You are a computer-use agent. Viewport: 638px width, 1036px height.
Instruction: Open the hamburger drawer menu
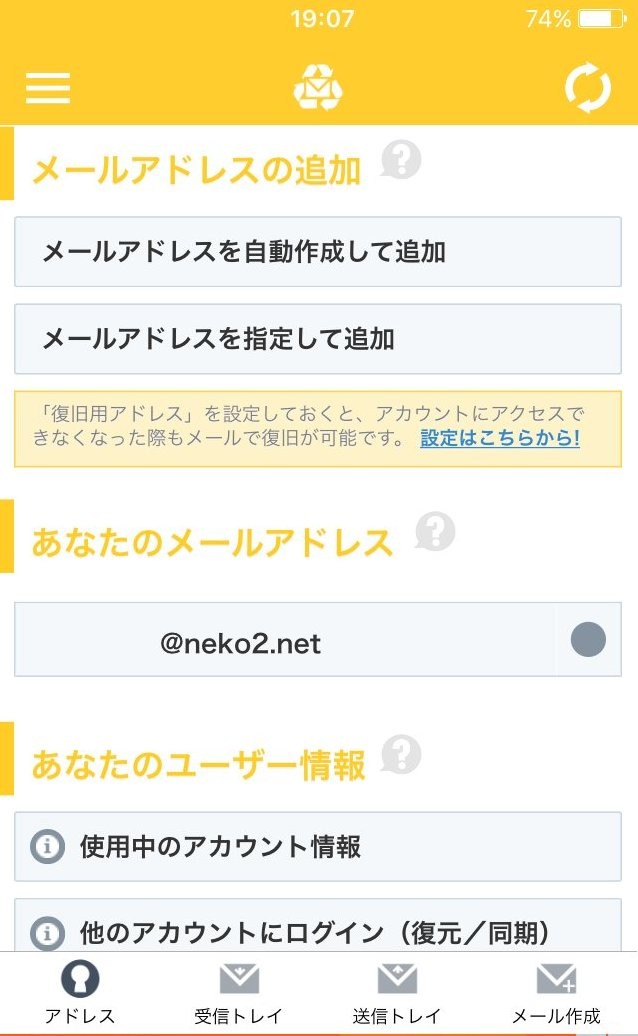pos(48,88)
